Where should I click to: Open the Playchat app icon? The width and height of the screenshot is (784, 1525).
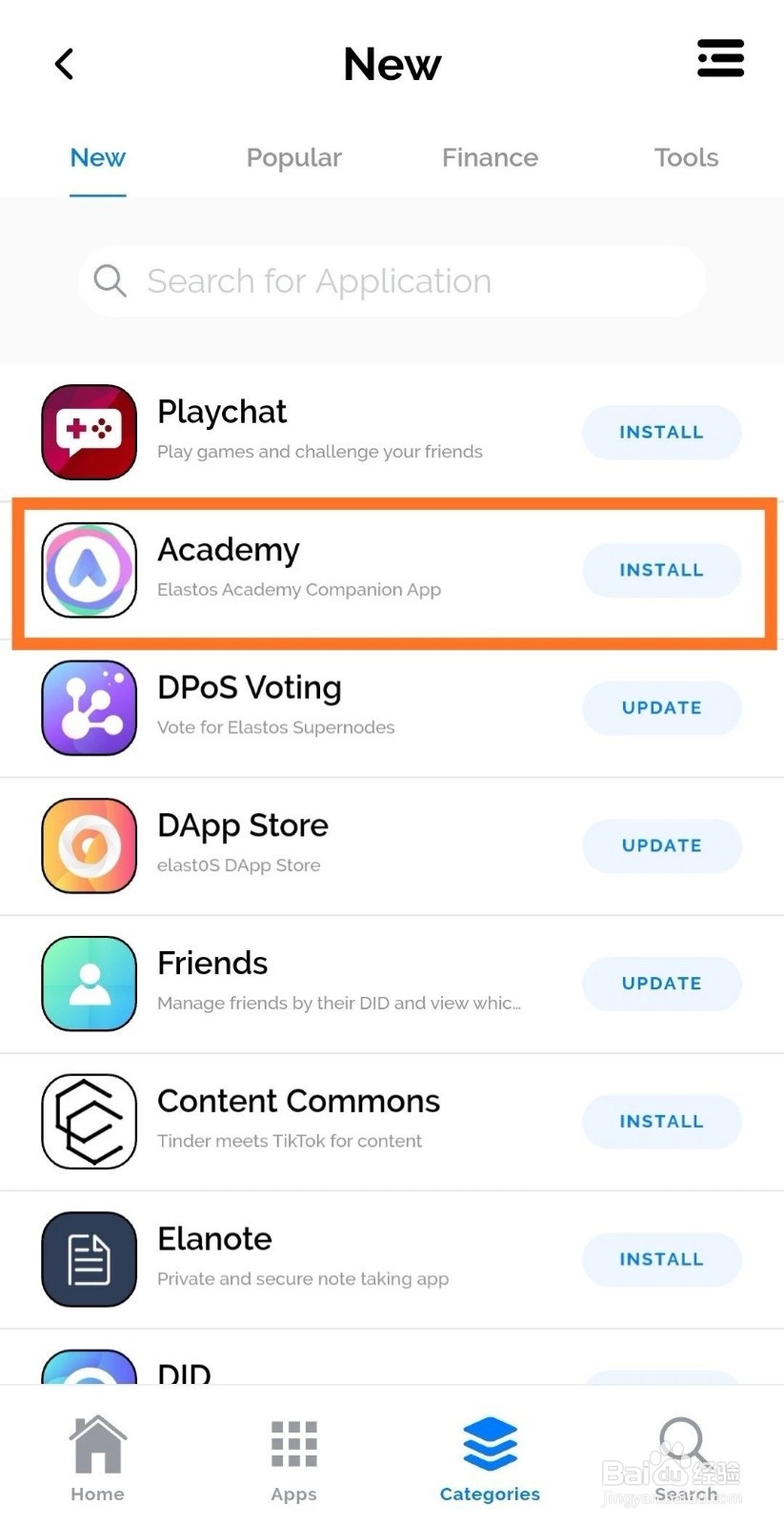click(89, 432)
